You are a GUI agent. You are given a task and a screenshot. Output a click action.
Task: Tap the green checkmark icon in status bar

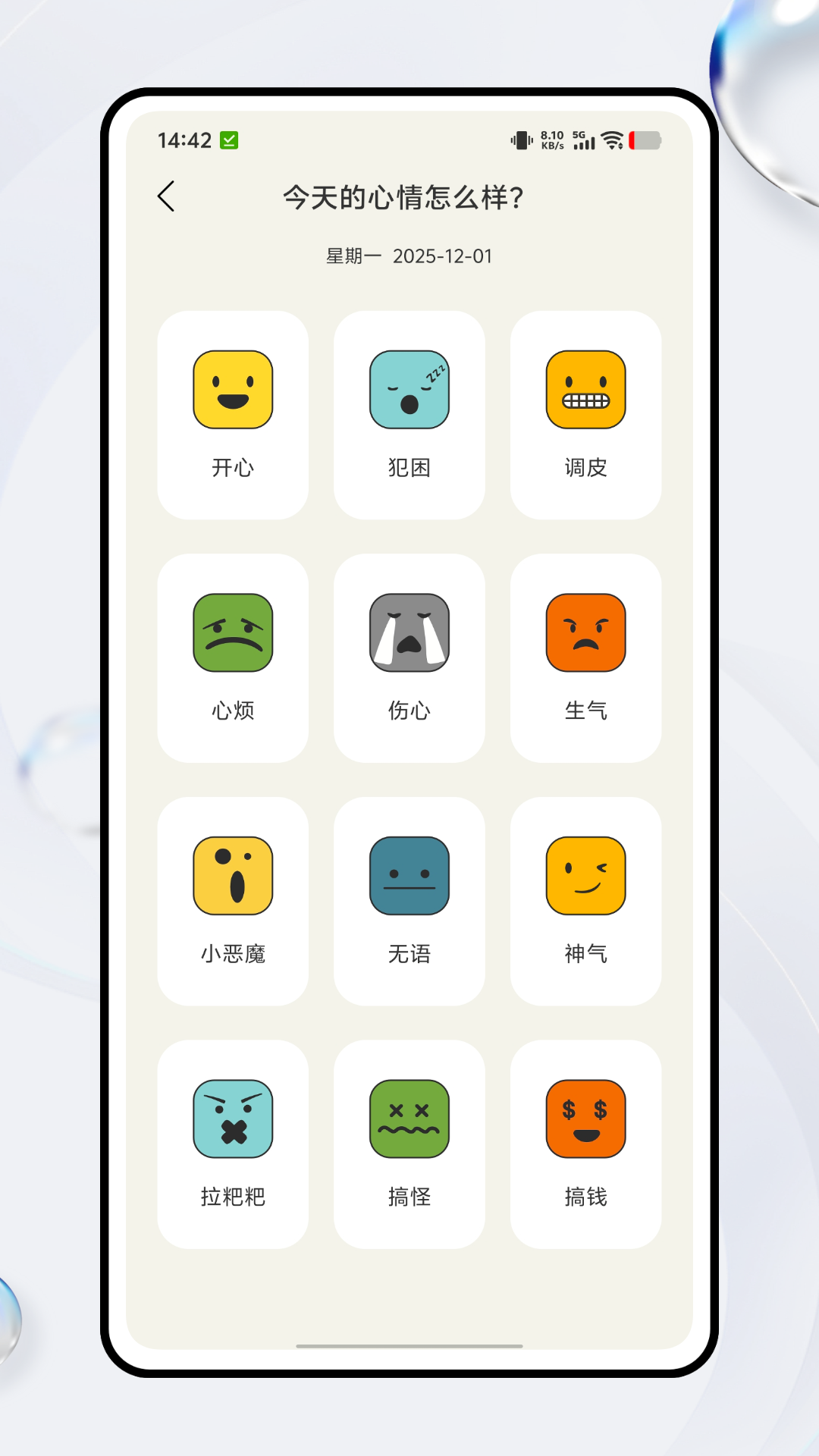pos(229,140)
